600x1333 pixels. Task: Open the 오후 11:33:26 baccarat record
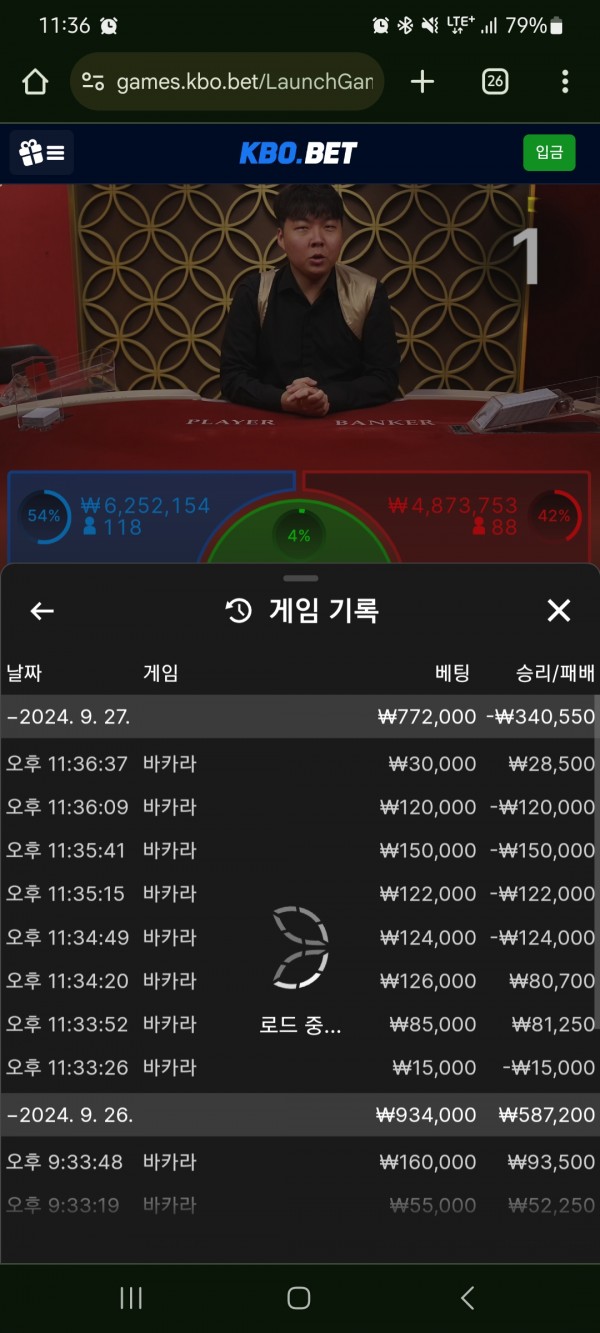click(300, 1068)
